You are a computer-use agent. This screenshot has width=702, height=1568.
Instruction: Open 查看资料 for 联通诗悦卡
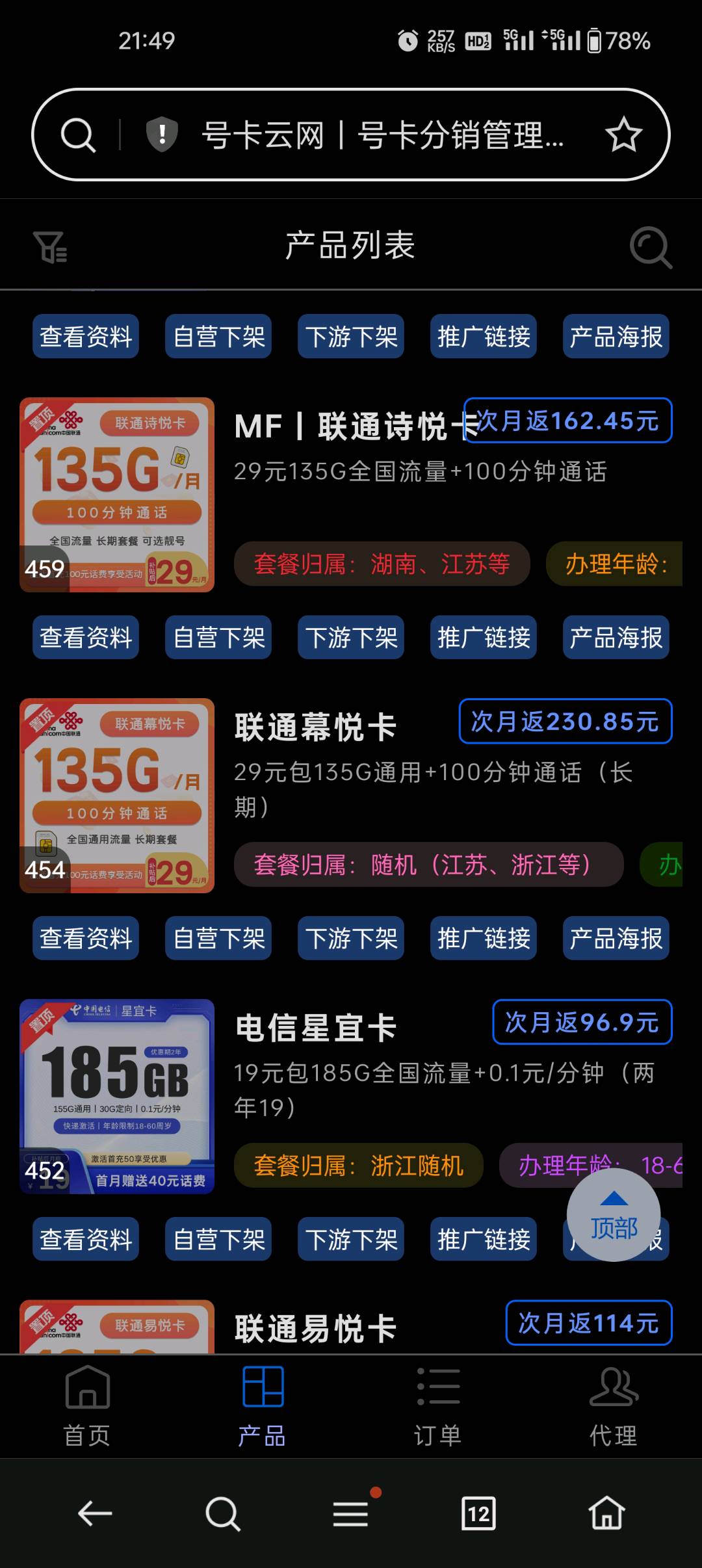(x=85, y=637)
